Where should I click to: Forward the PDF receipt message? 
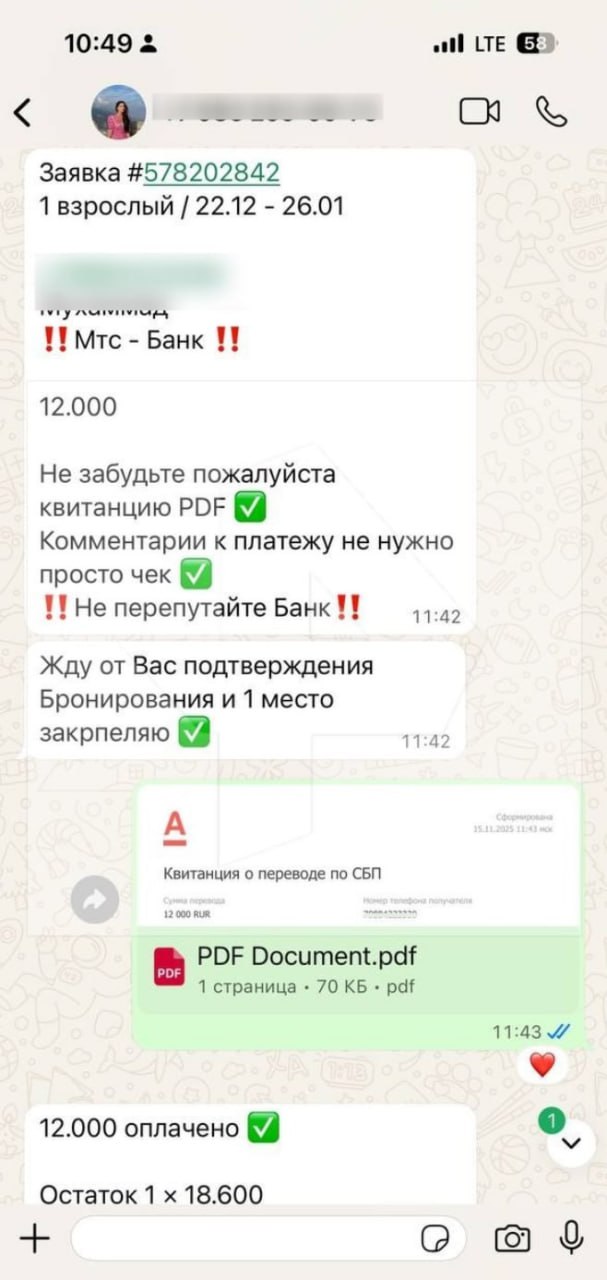point(96,901)
